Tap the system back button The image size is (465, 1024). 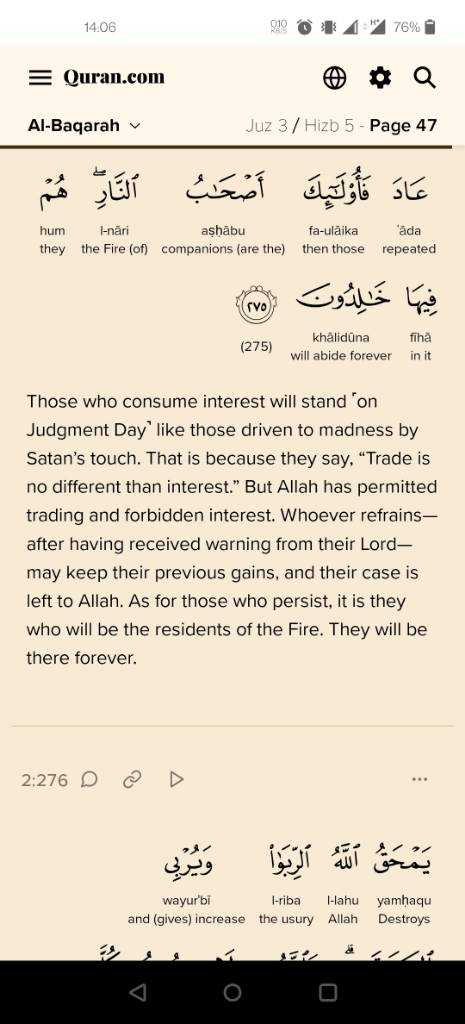point(137,993)
